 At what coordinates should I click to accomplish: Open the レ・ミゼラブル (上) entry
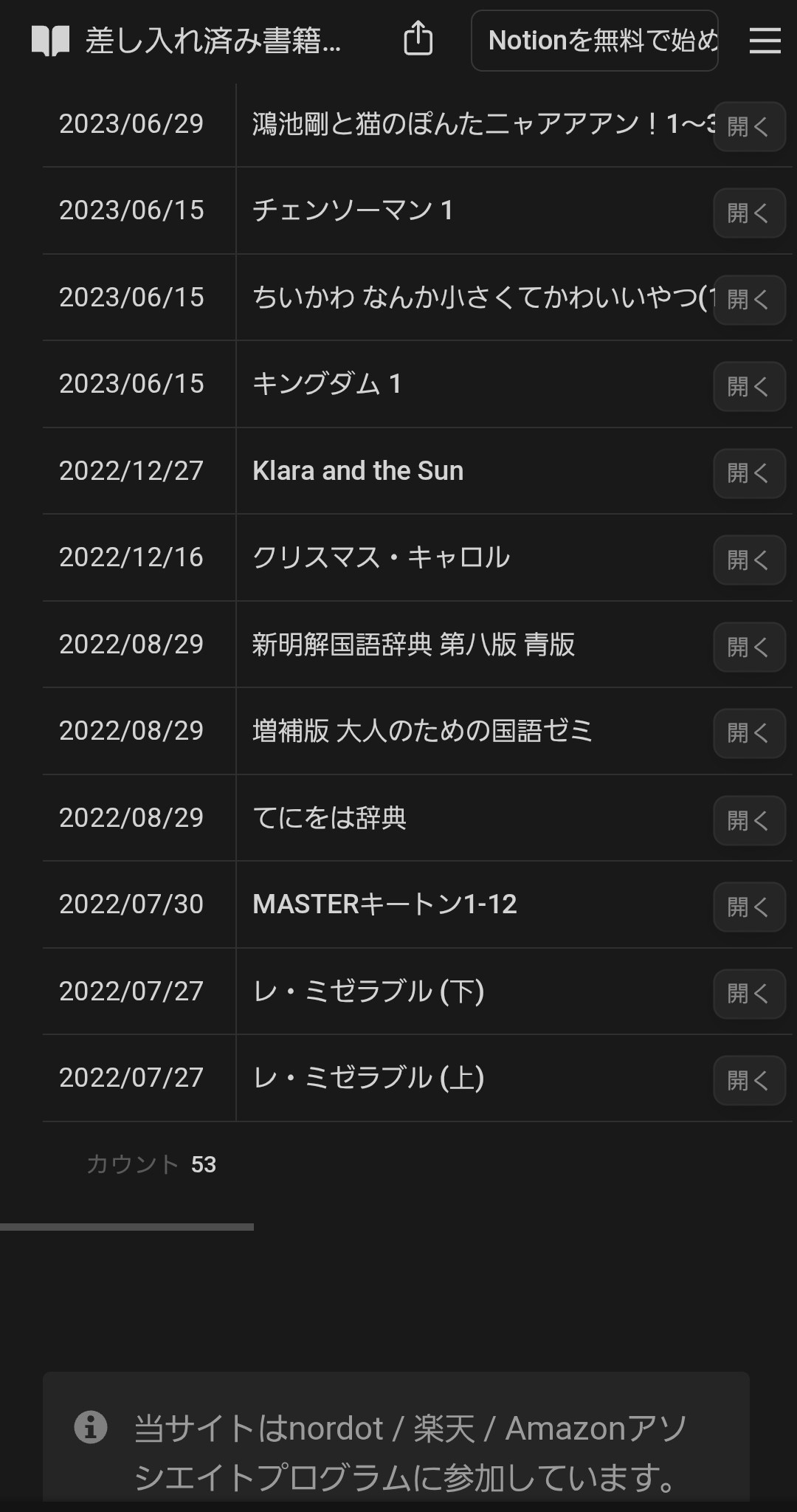[x=749, y=1080]
